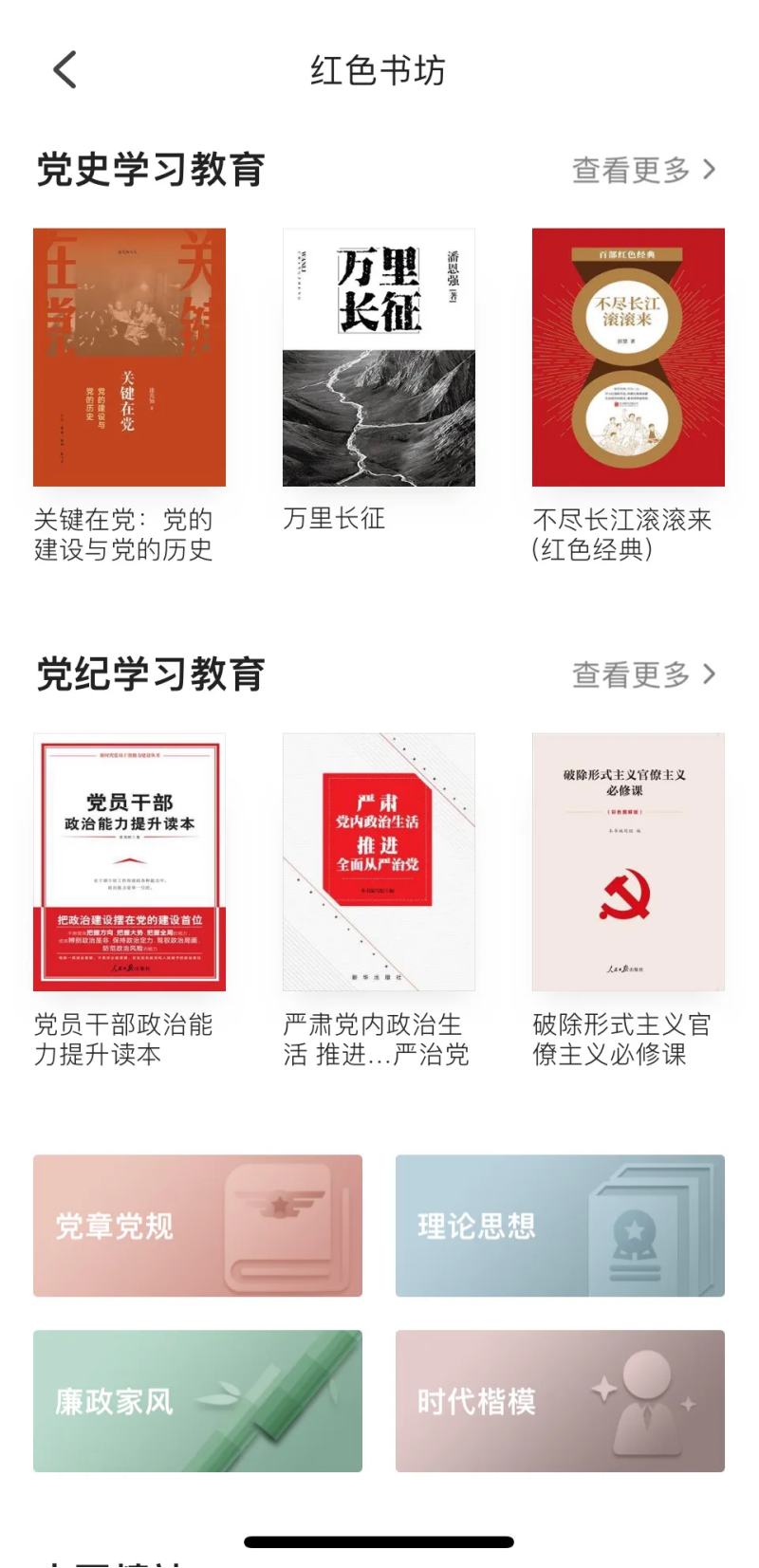Open the book 严肃党内政治生活
Image resolution: width=759 pixels, height=1568 pixels.
click(379, 862)
